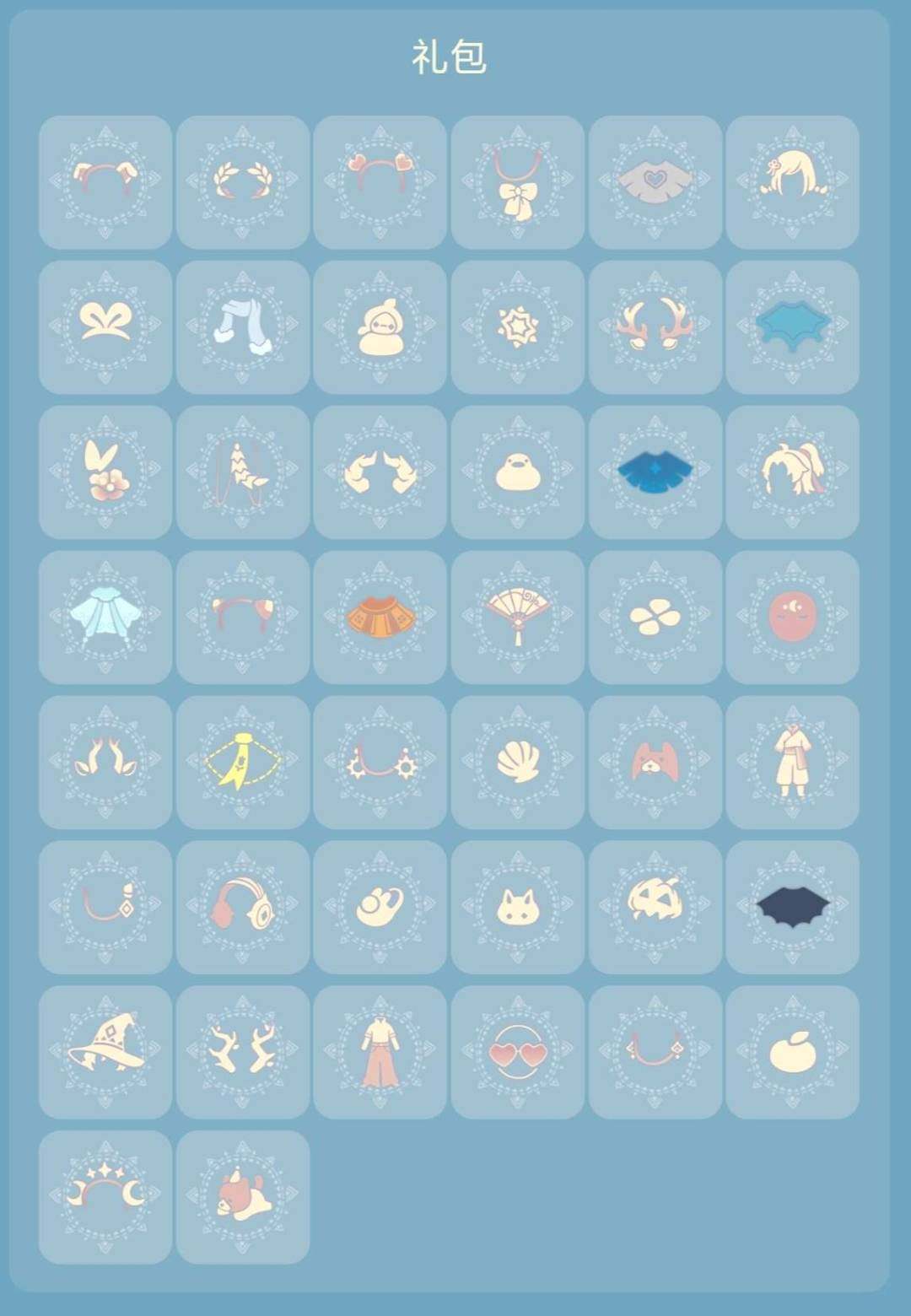This screenshot has height=1316, width=911.
Task: Click the jack-o-lantern pumpkin item
Action: coord(656,909)
